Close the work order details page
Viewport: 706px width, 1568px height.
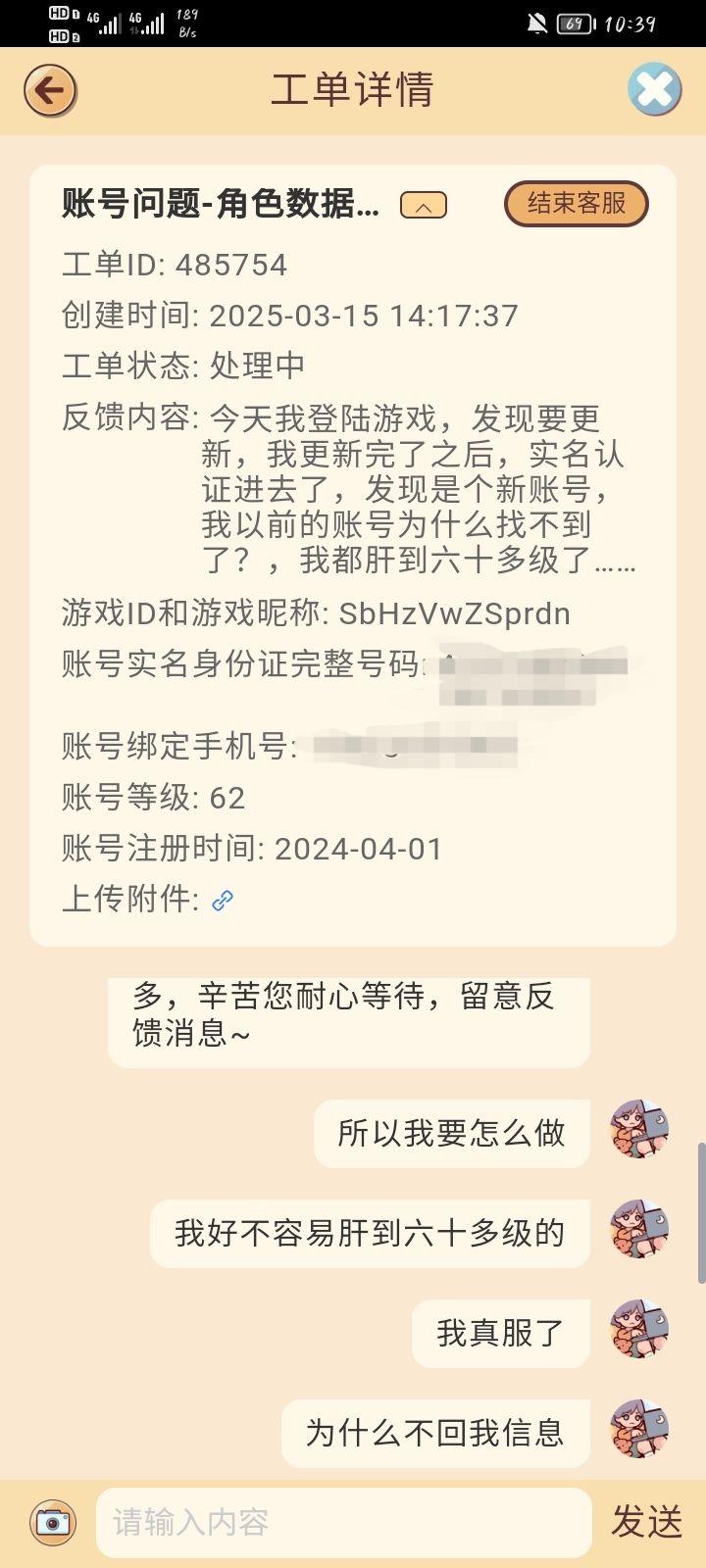(654, 89)
